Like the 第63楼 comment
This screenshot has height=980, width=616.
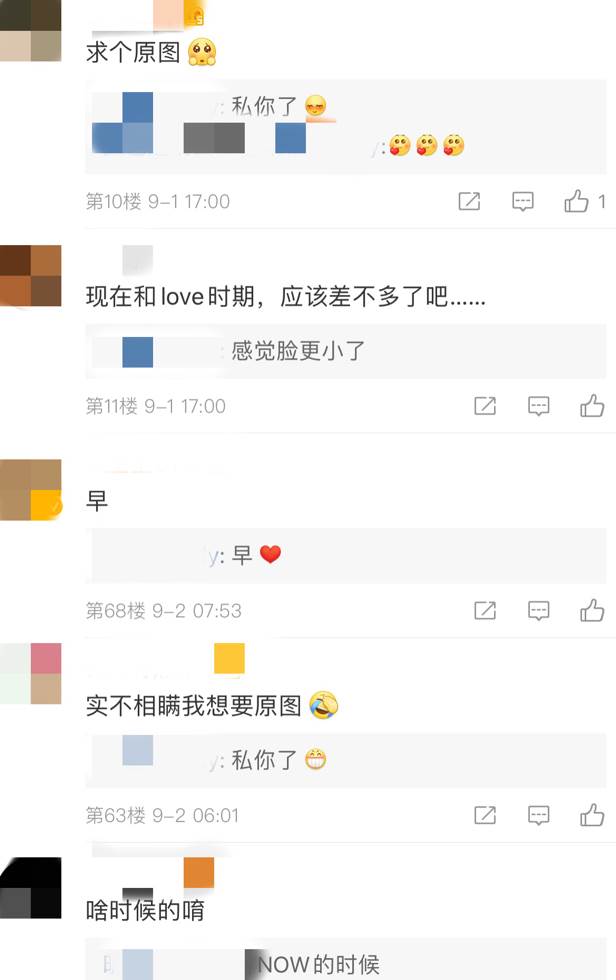592,815
